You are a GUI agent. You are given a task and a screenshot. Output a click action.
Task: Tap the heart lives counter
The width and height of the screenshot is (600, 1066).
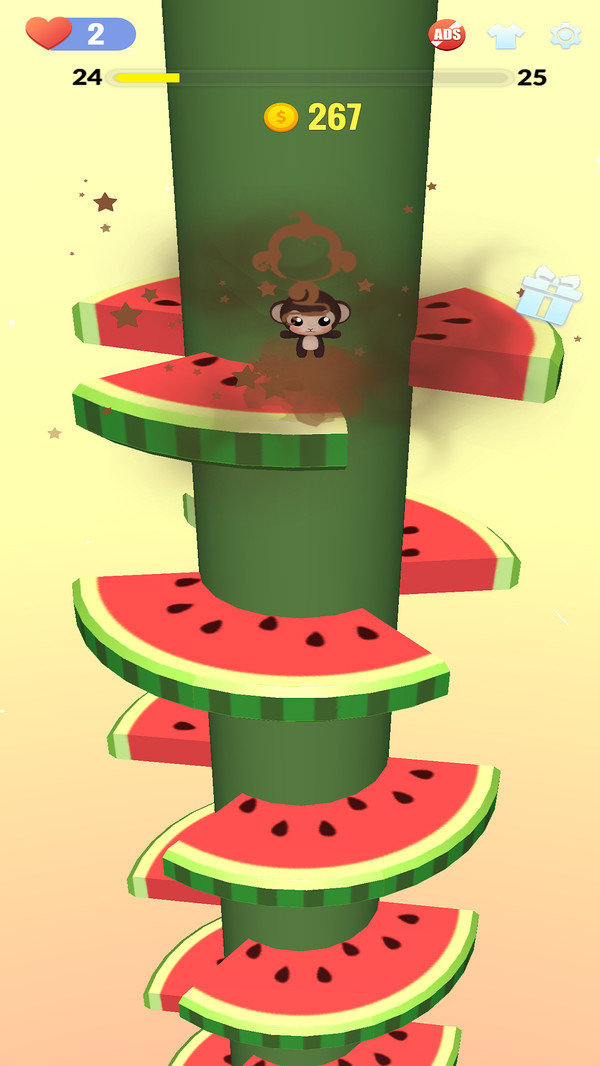(x=81, y=33)
